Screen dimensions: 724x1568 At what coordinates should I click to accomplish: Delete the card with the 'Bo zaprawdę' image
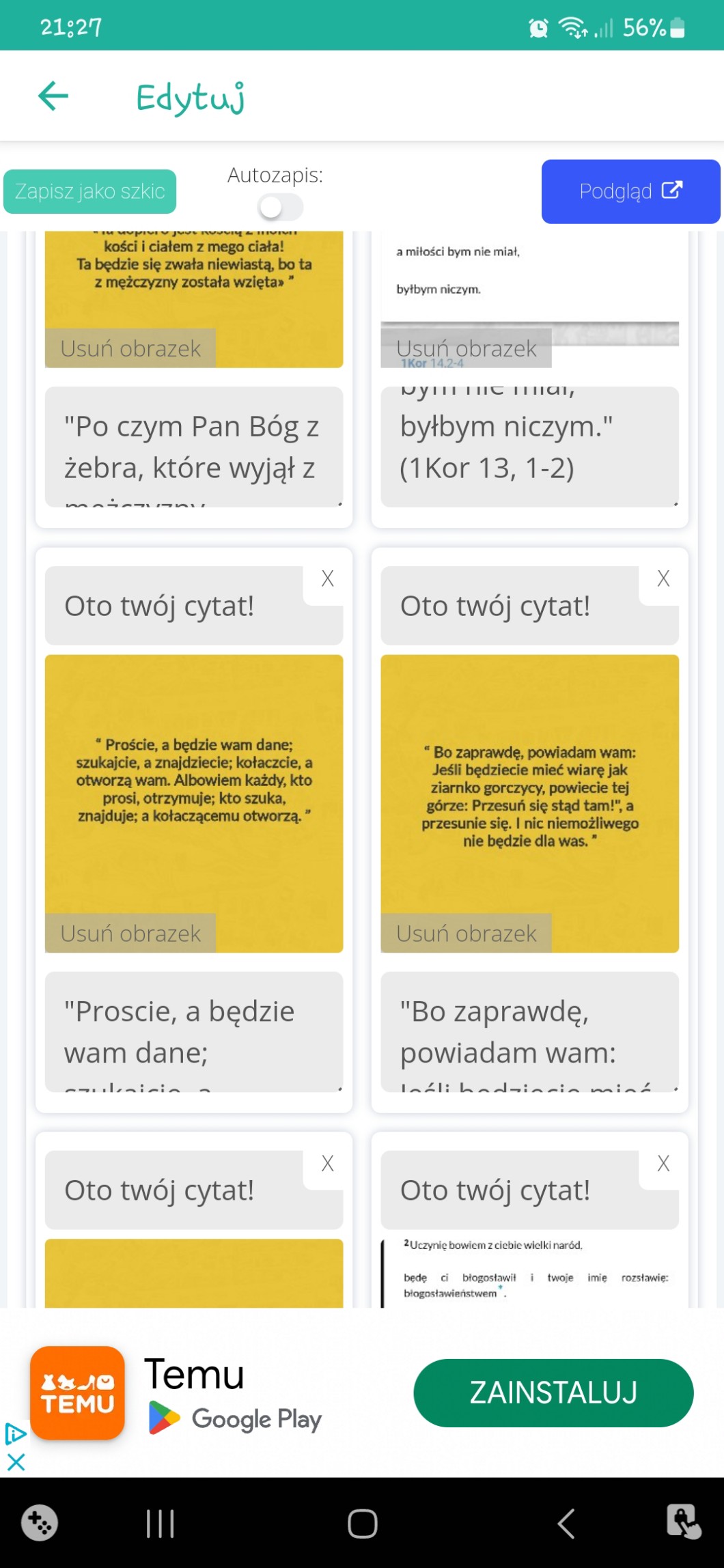pyautogui.click(x=663, y=579)
